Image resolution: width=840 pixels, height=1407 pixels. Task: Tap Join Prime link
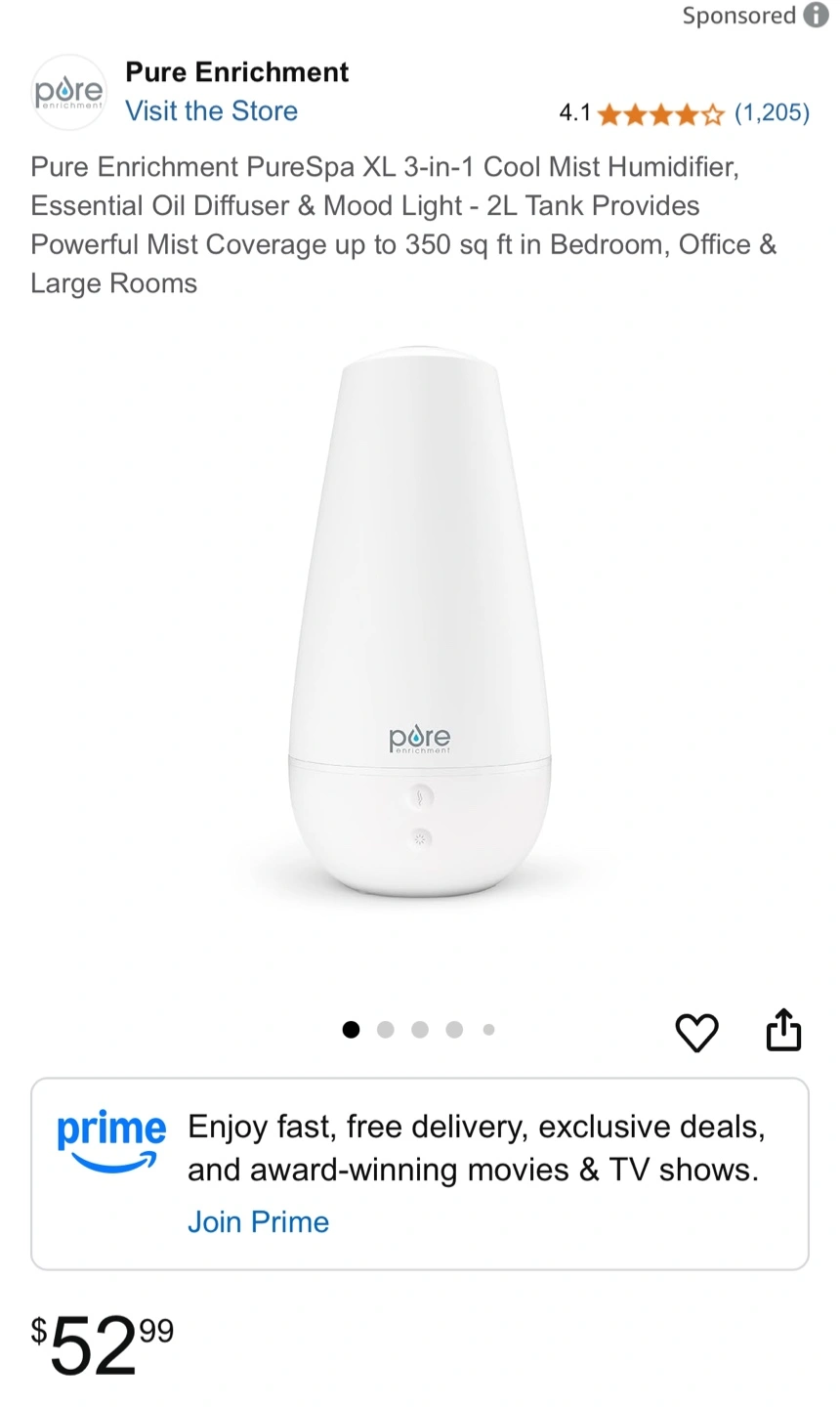pos(258,1221)
